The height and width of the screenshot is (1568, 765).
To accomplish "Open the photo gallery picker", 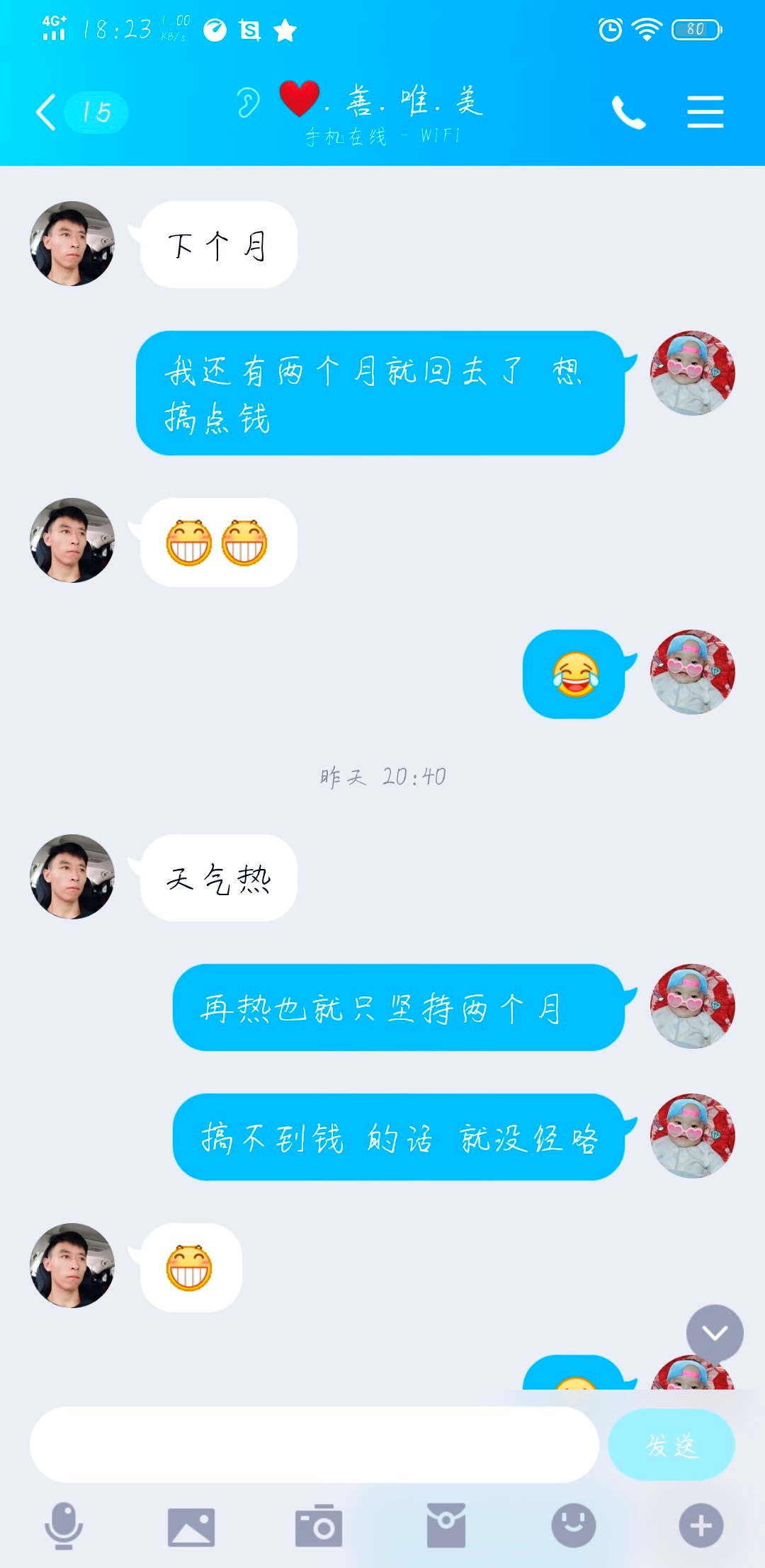I will pos(191,1526).
